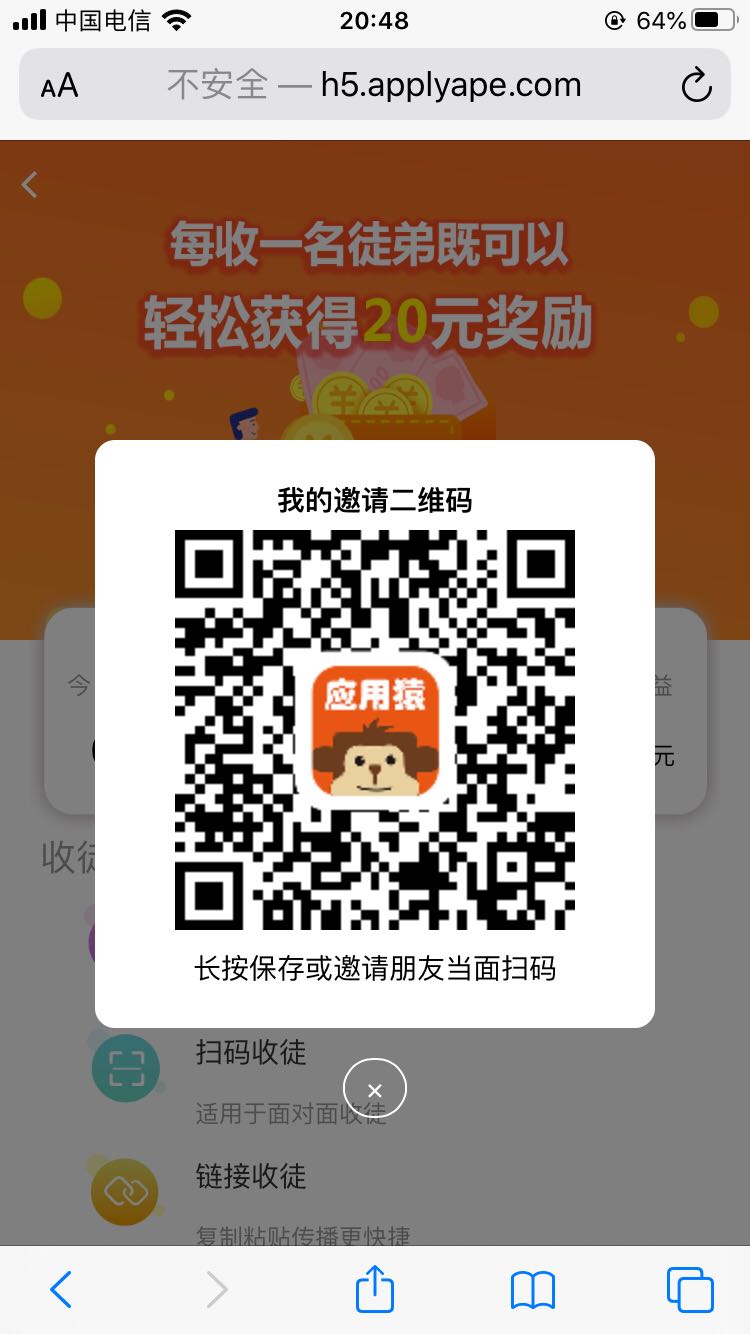Go back with Safari's back arrow
This screenshot has height=1334, width=750.
point(61,1290)
